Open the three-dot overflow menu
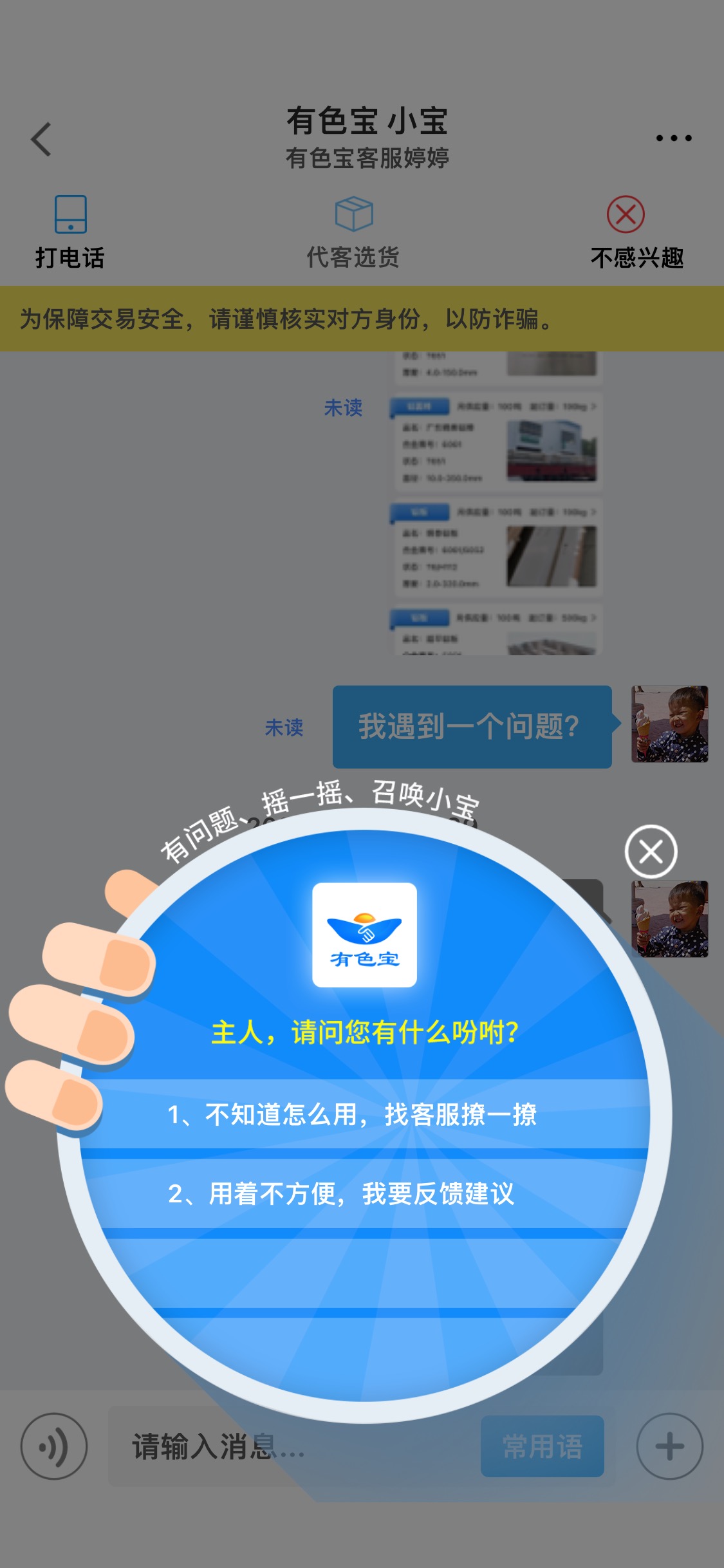Viewport: 724px width, 1568px height. tap(674, 138)
